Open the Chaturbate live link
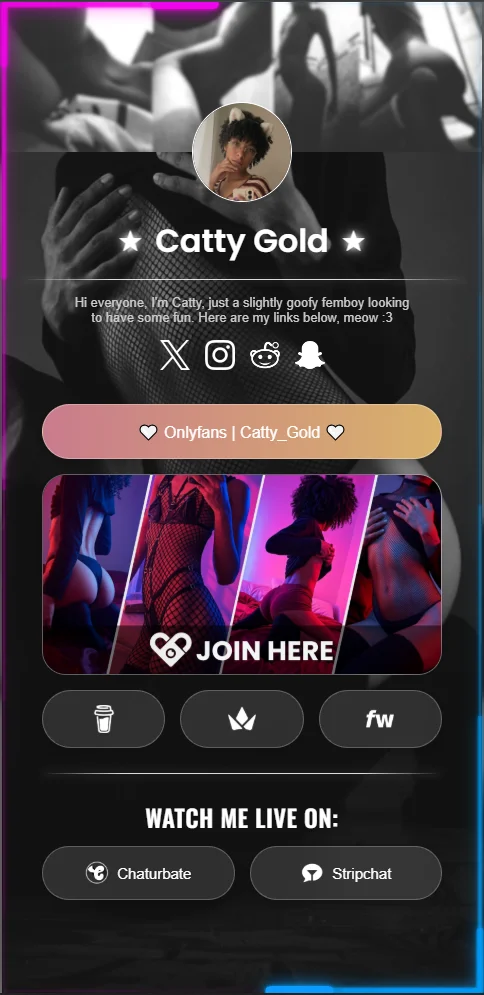The width and height of the screenshot is (484, 995). pos(138,873)
